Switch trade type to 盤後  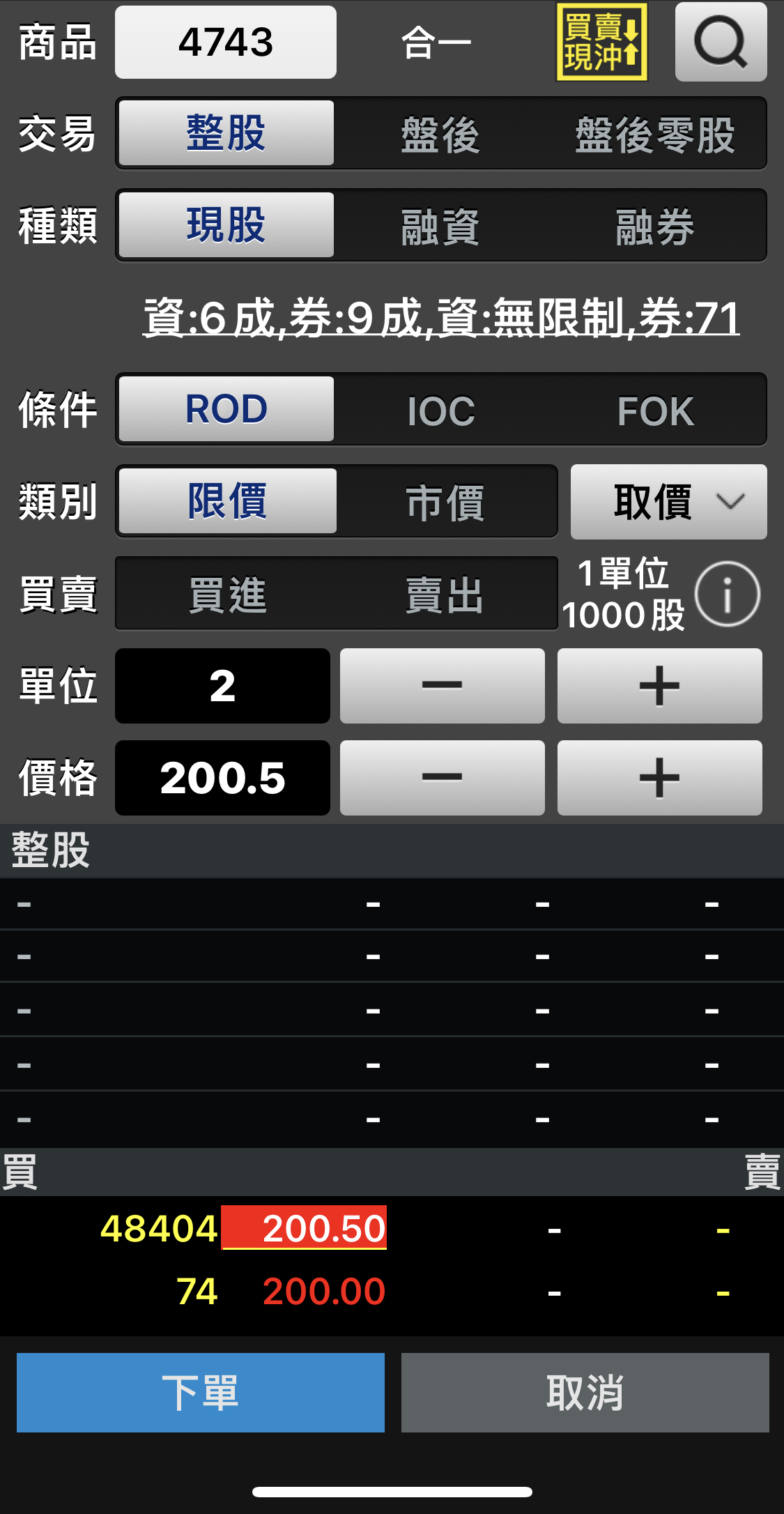pos(440,134)
